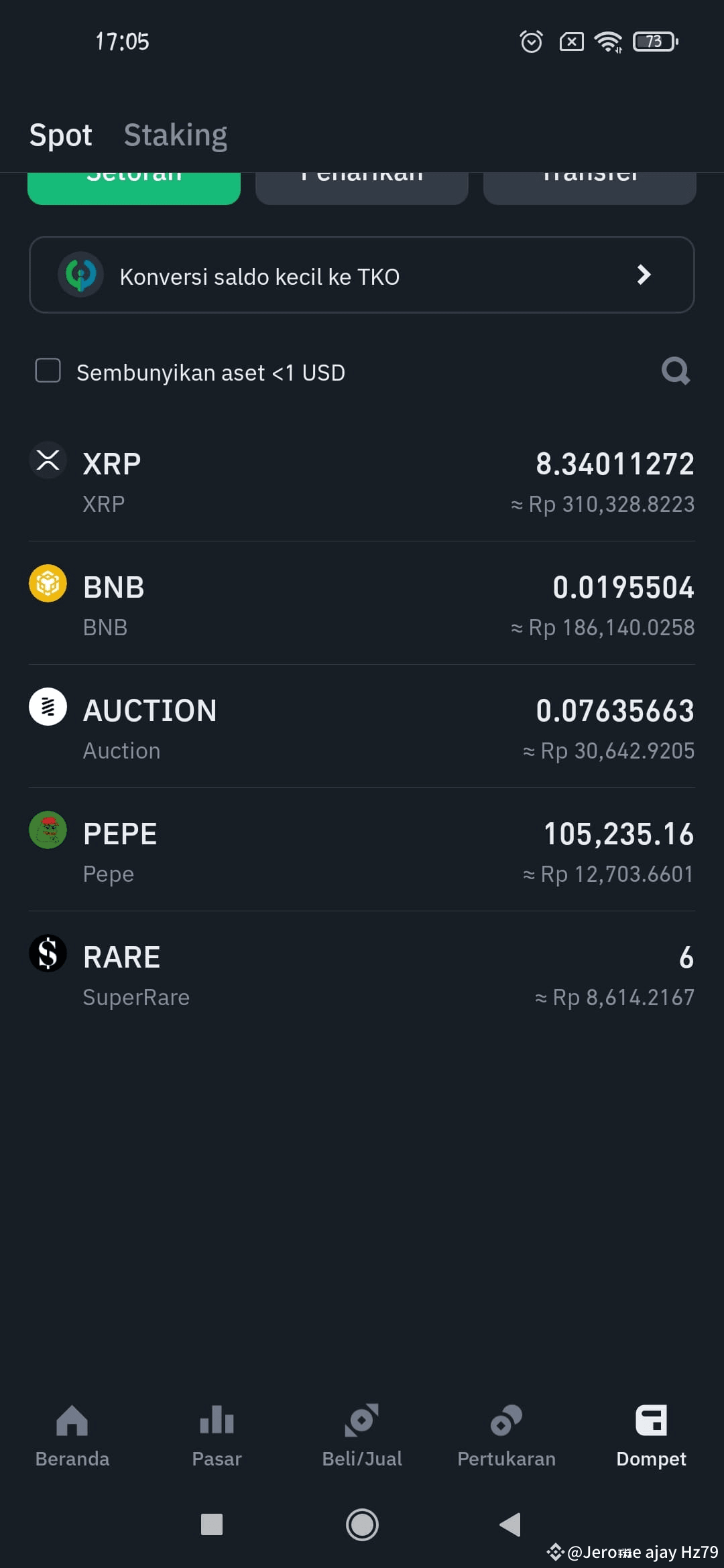Open Pasar from bottom navigation
724x1568 pixels.
point(217,1434)
